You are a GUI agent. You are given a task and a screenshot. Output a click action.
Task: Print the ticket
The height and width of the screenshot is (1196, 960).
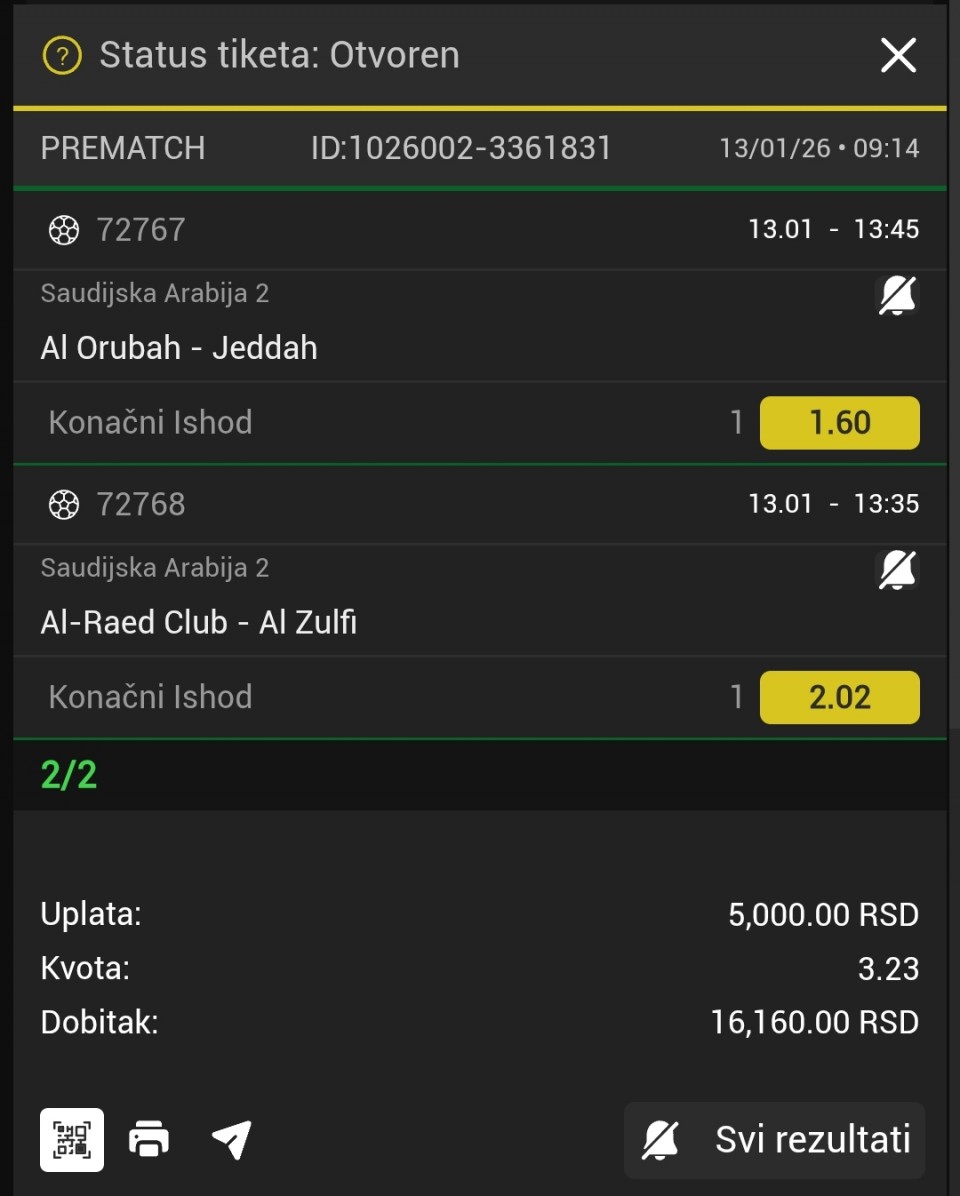coord(149,1139)
